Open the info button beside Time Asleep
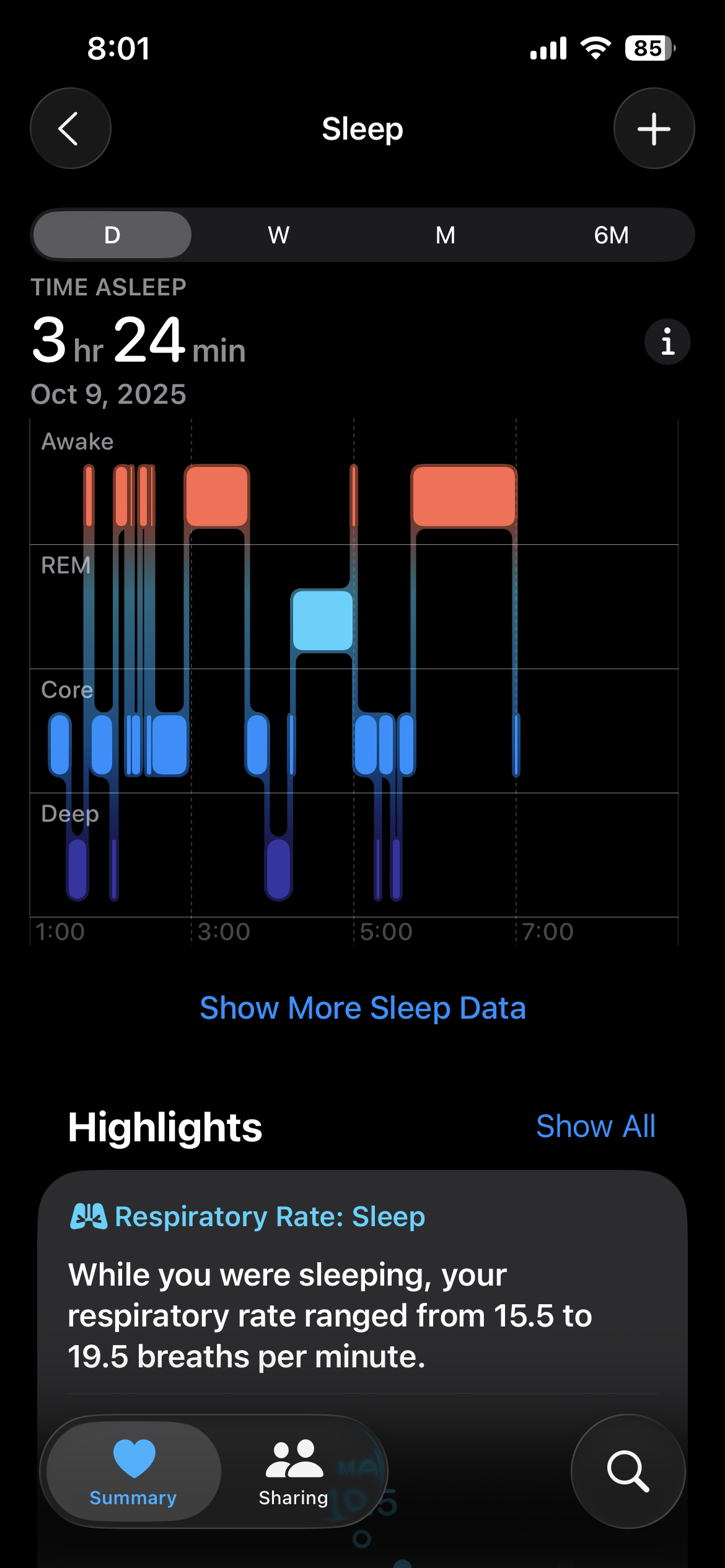Screen dimensions: 725x1568 [667, 341]
